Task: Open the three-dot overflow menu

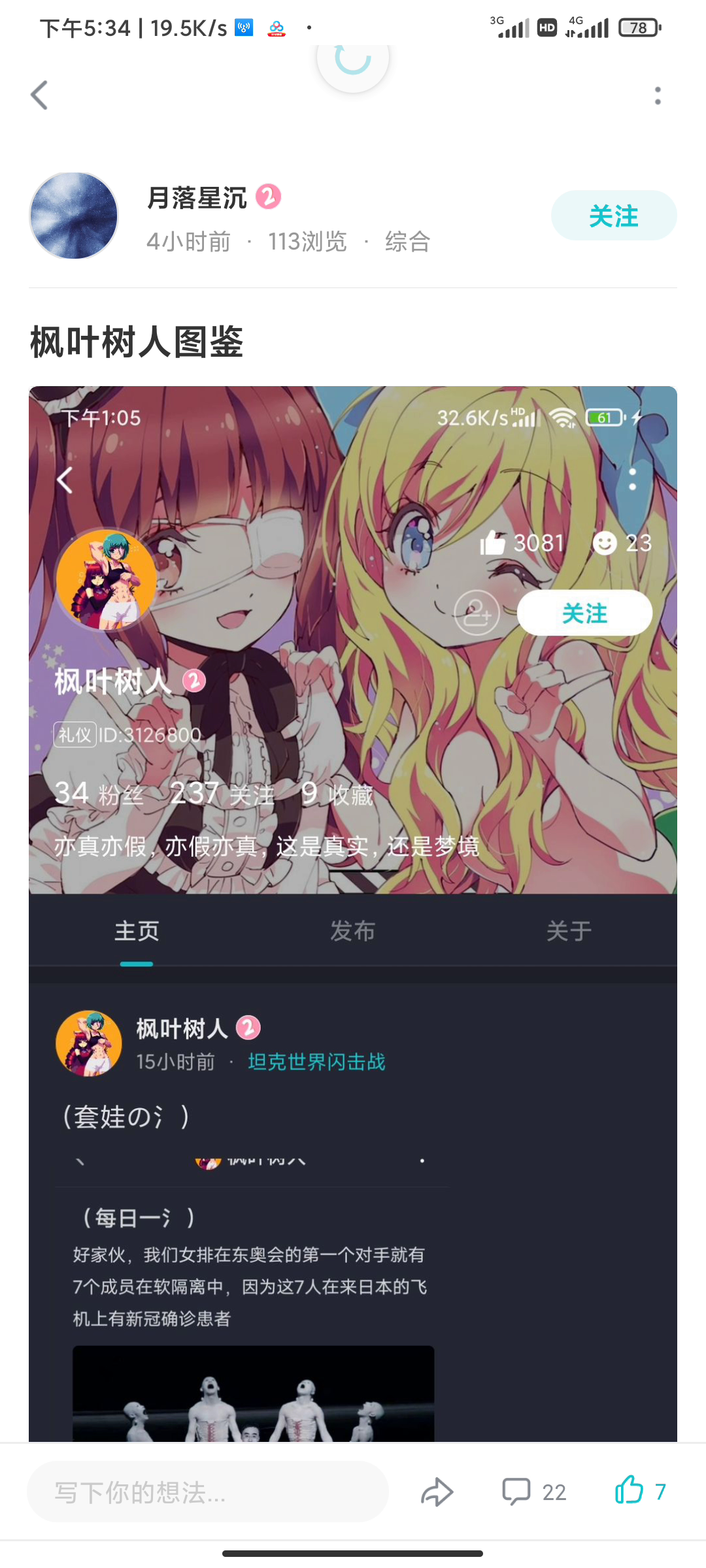Action: [x=658, y=96]
